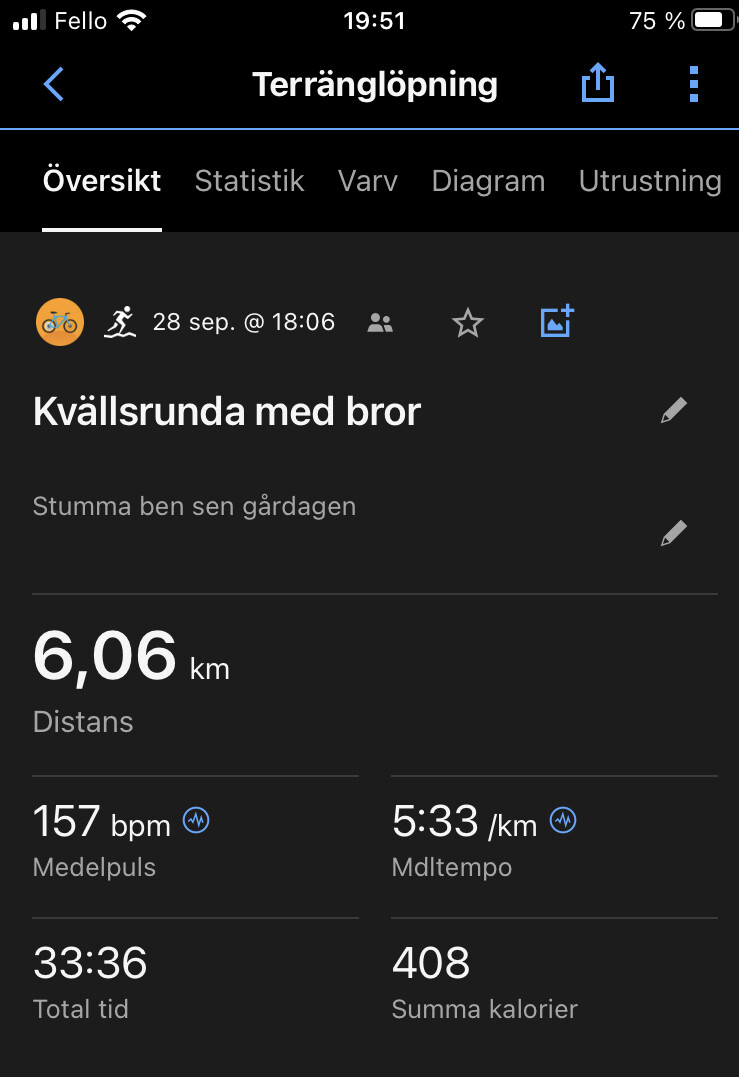View the Utrustning tab

click(650, 181)
